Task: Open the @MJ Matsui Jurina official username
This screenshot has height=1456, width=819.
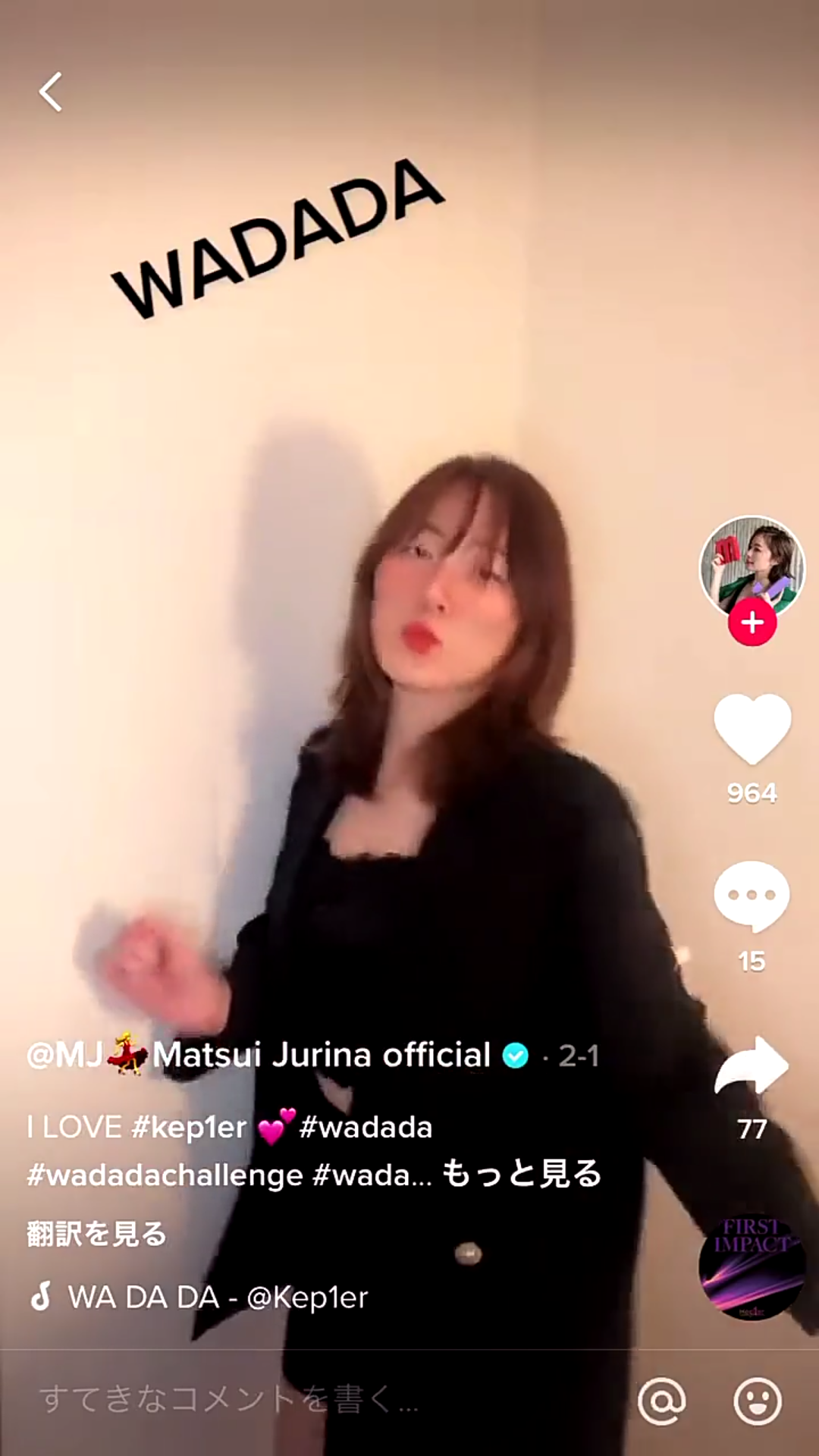Action: click(x=258, y=1055)
